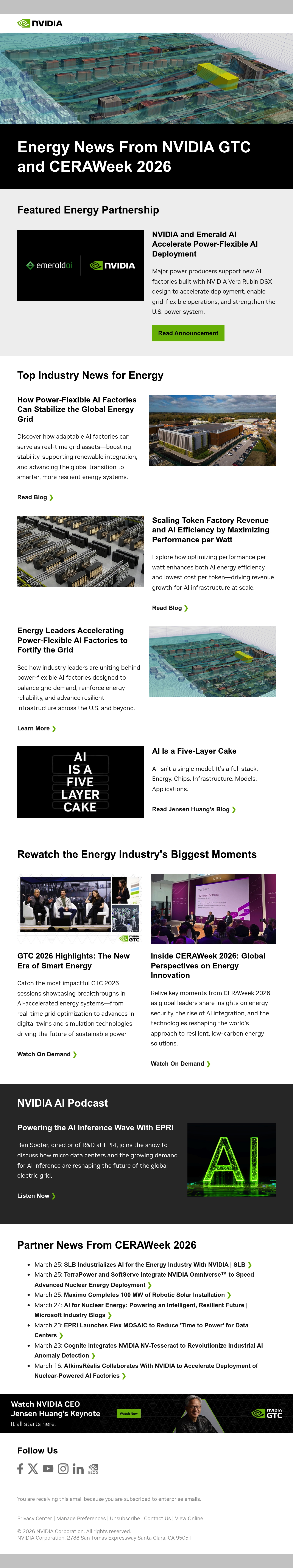293x1568 pixels.
Task: Open NVIDIA's Facebook page icon
Action: 20,1469
